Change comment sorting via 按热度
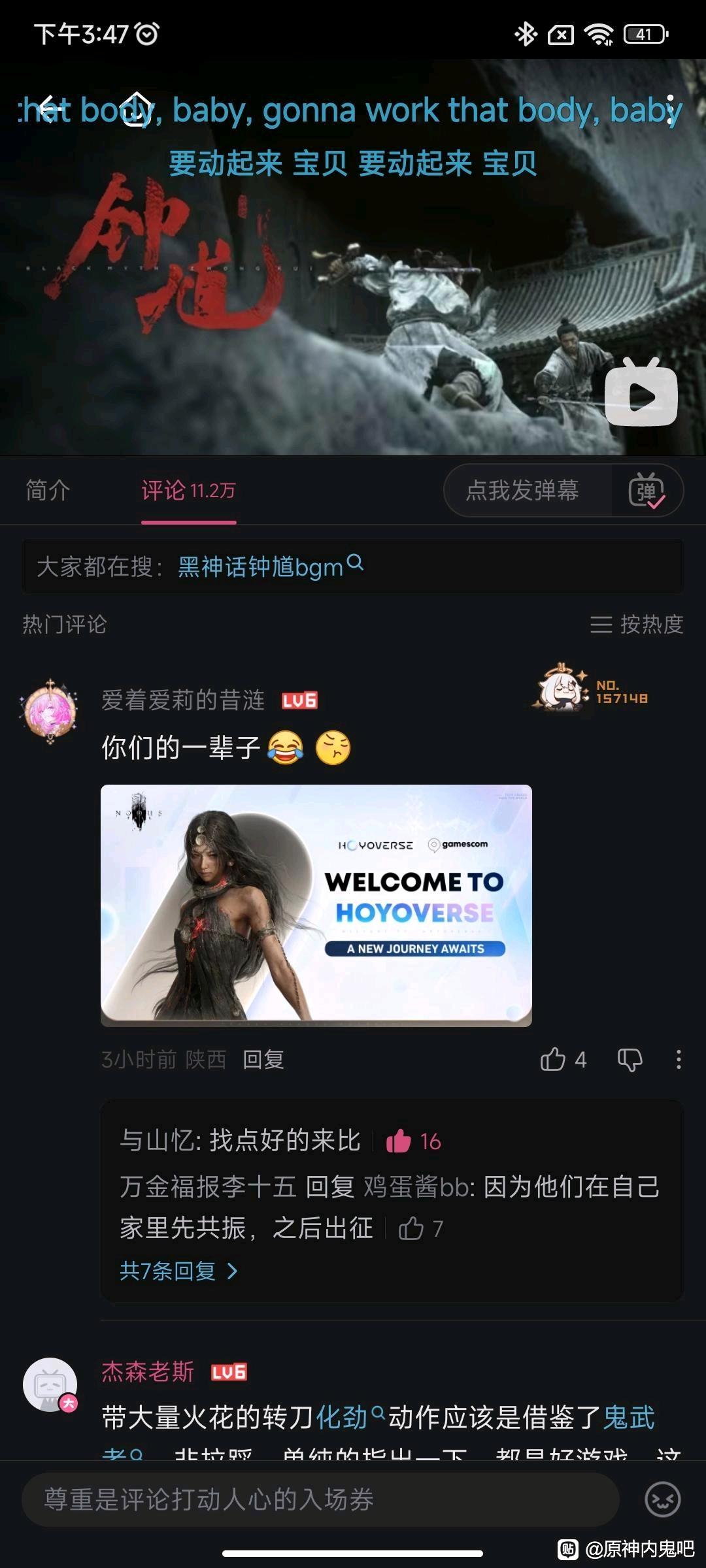This screenshot has width=706, height=1568. click(637, 624)
